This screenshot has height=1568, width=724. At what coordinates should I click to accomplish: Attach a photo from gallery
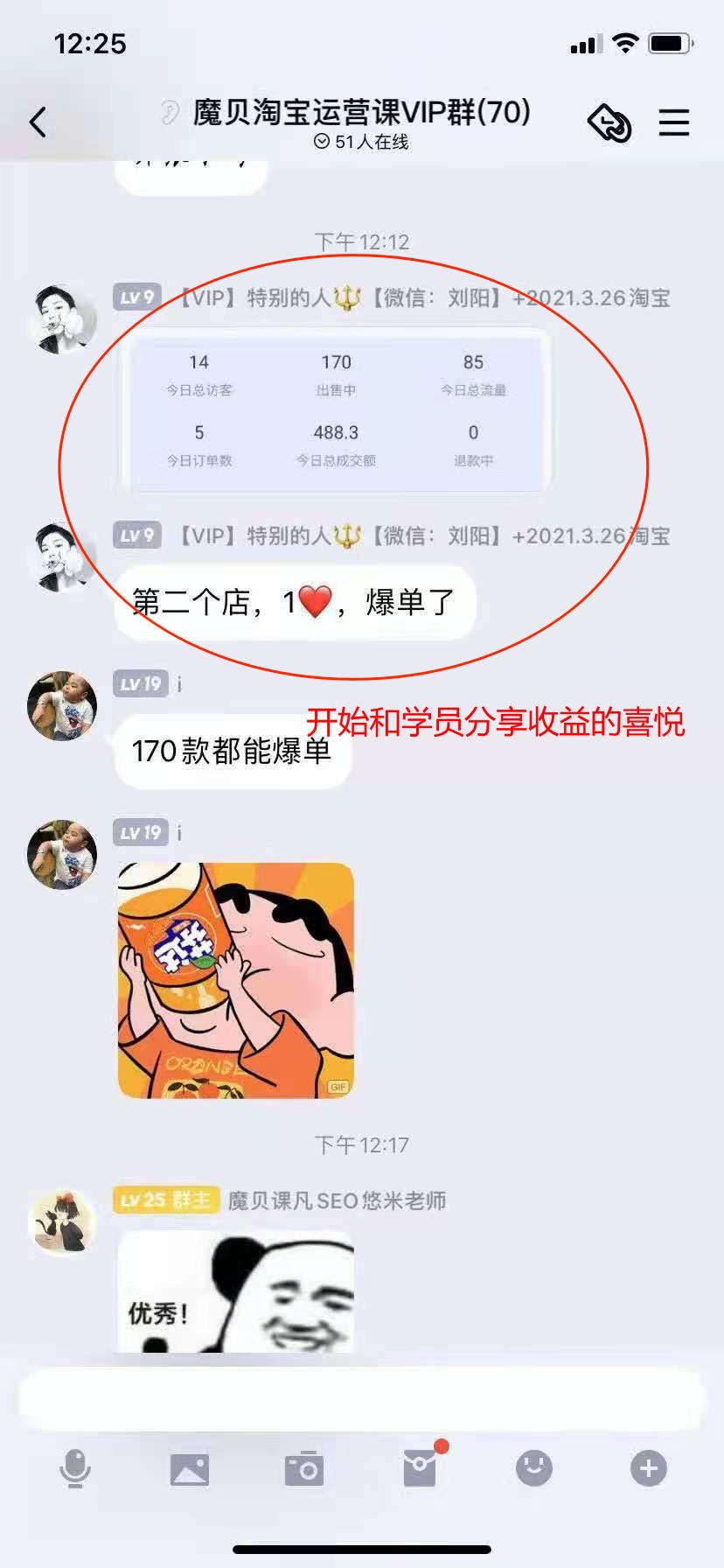pos(190,1469)
